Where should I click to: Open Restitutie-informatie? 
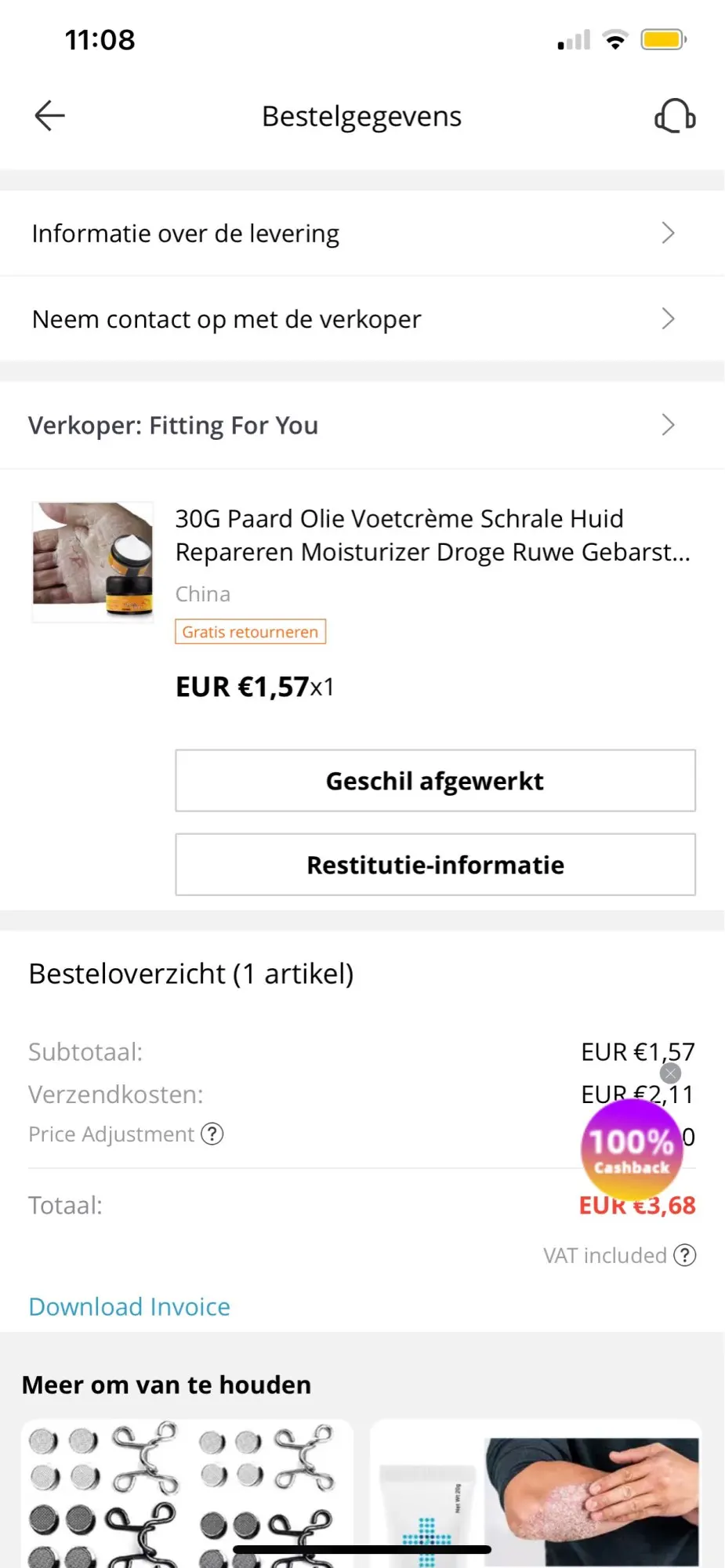coord(435,865)
